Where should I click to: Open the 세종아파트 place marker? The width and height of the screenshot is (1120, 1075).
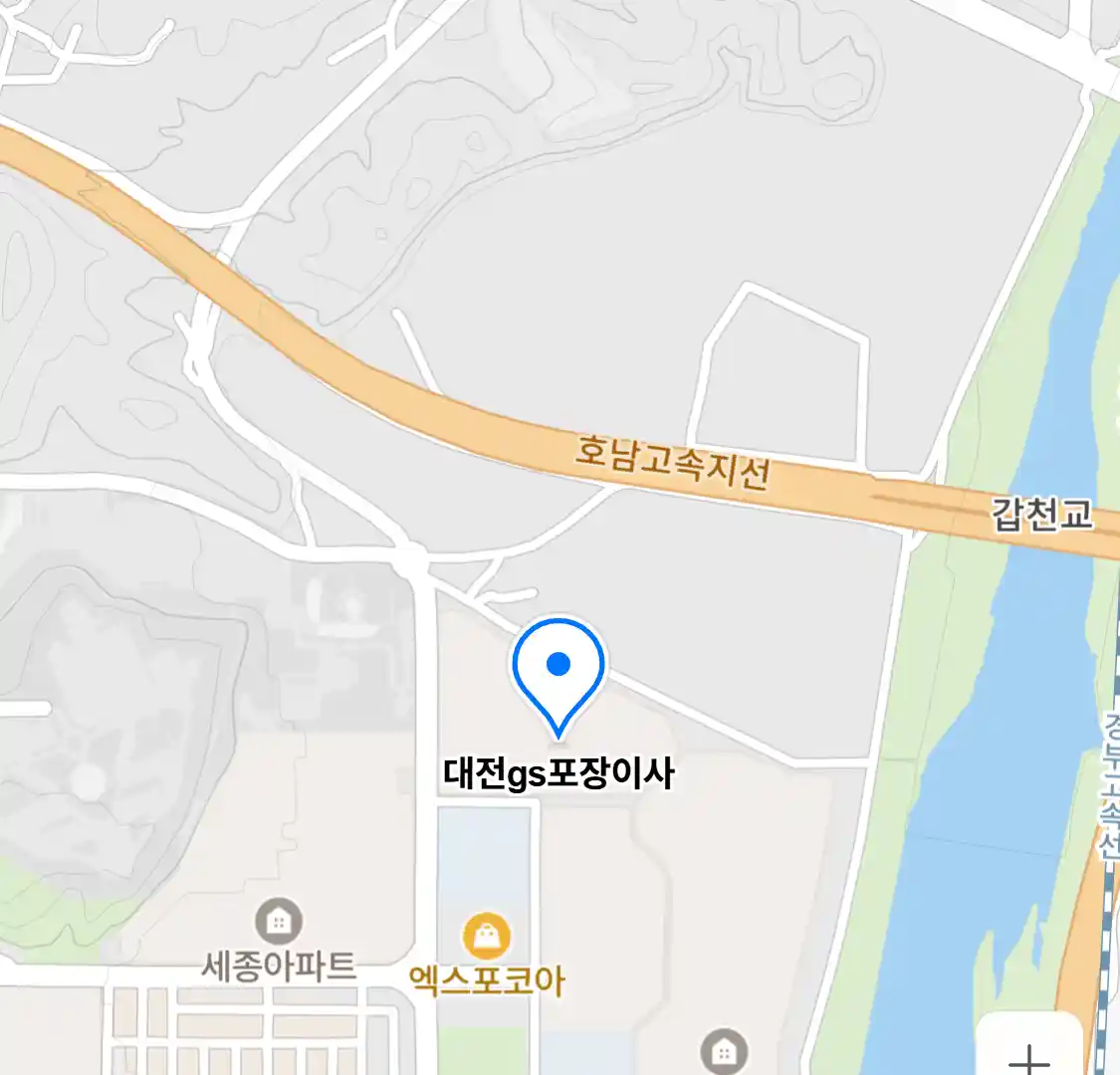coord(279,924)
